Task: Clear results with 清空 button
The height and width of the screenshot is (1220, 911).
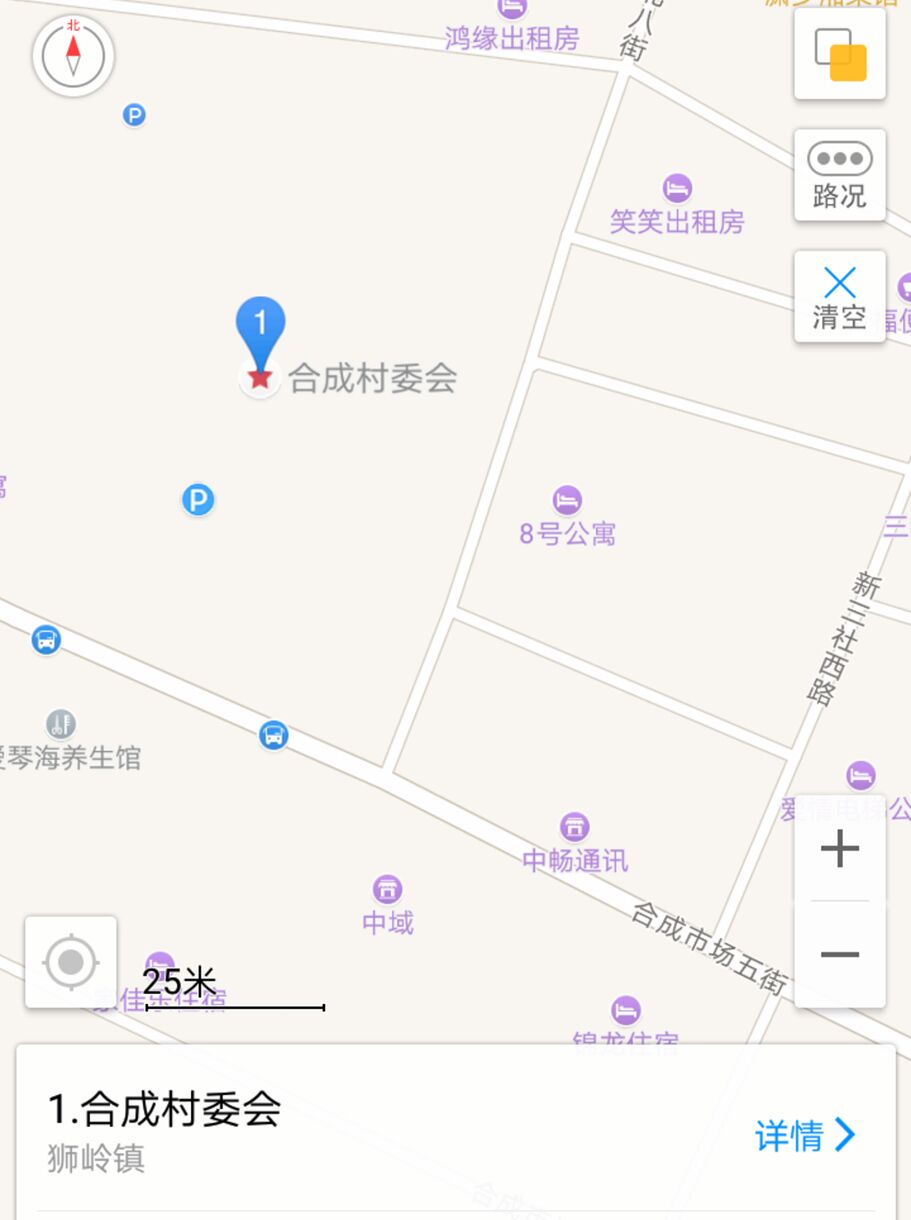Action: click(839, 296)
